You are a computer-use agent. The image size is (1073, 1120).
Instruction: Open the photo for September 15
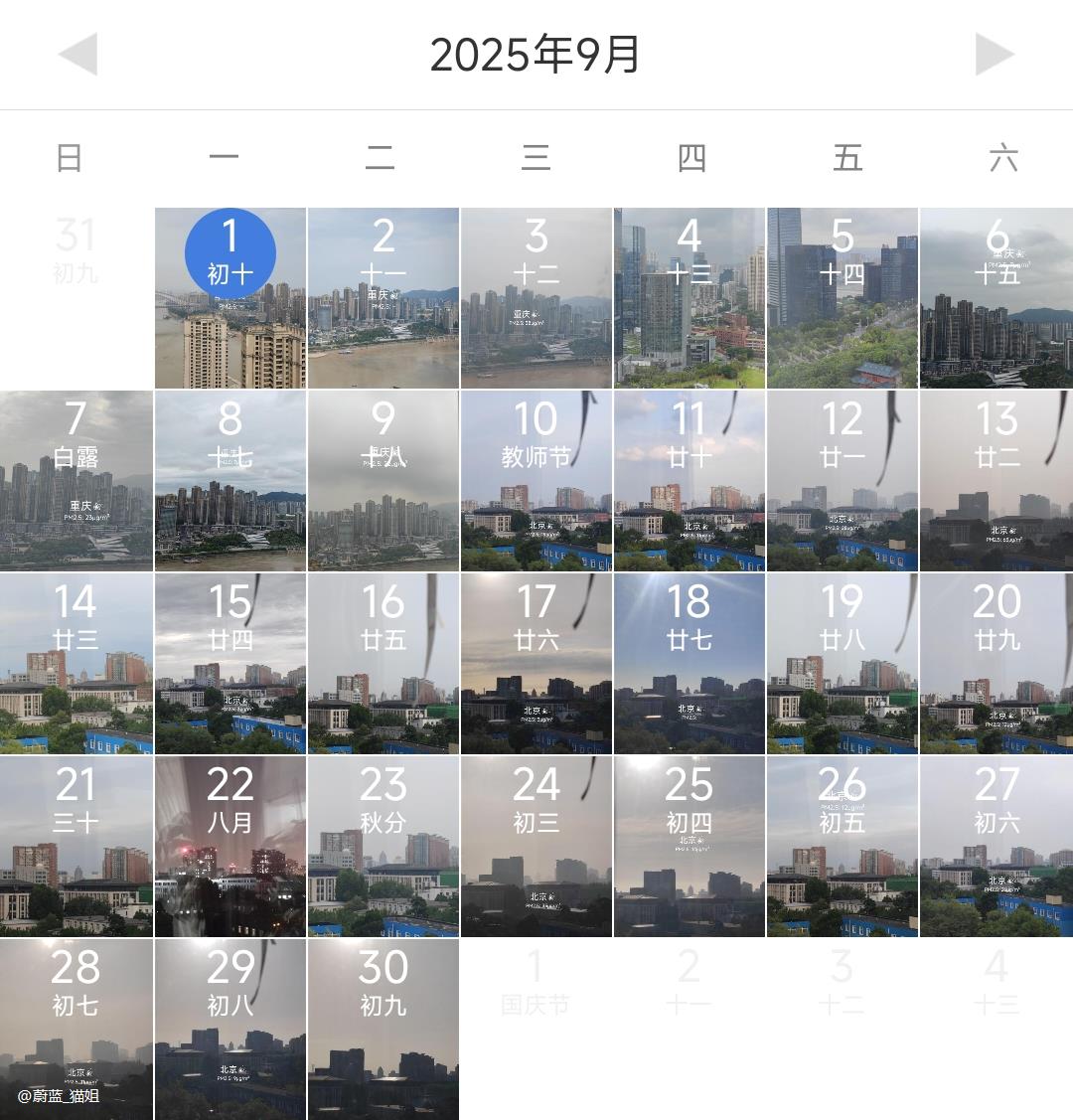coord(230,664)
